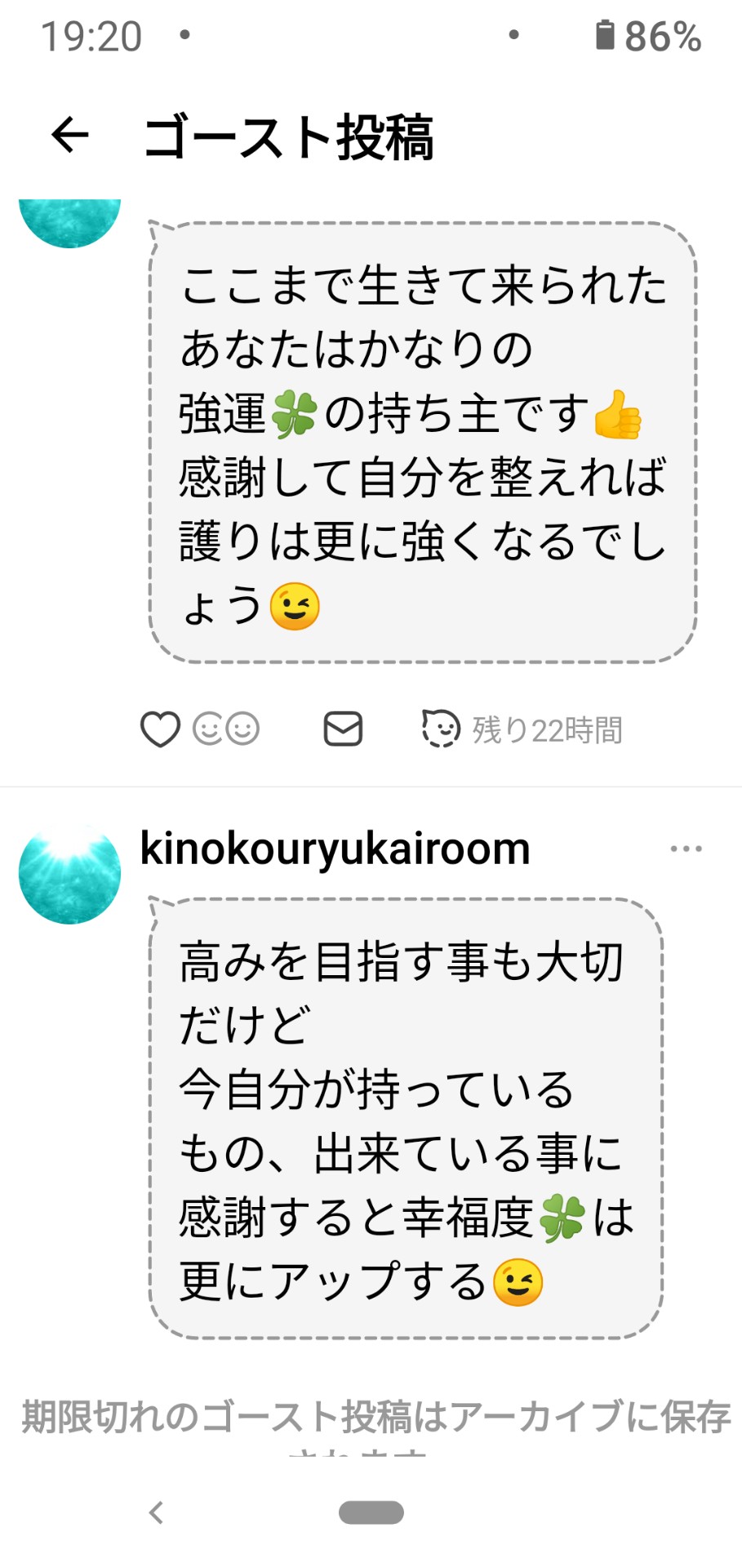The height and width of the screenshot is (1568, 742).
Task: Open the ここまで生きて来られた post bubble
Action: pyautogui.click(x=422, y=443)
